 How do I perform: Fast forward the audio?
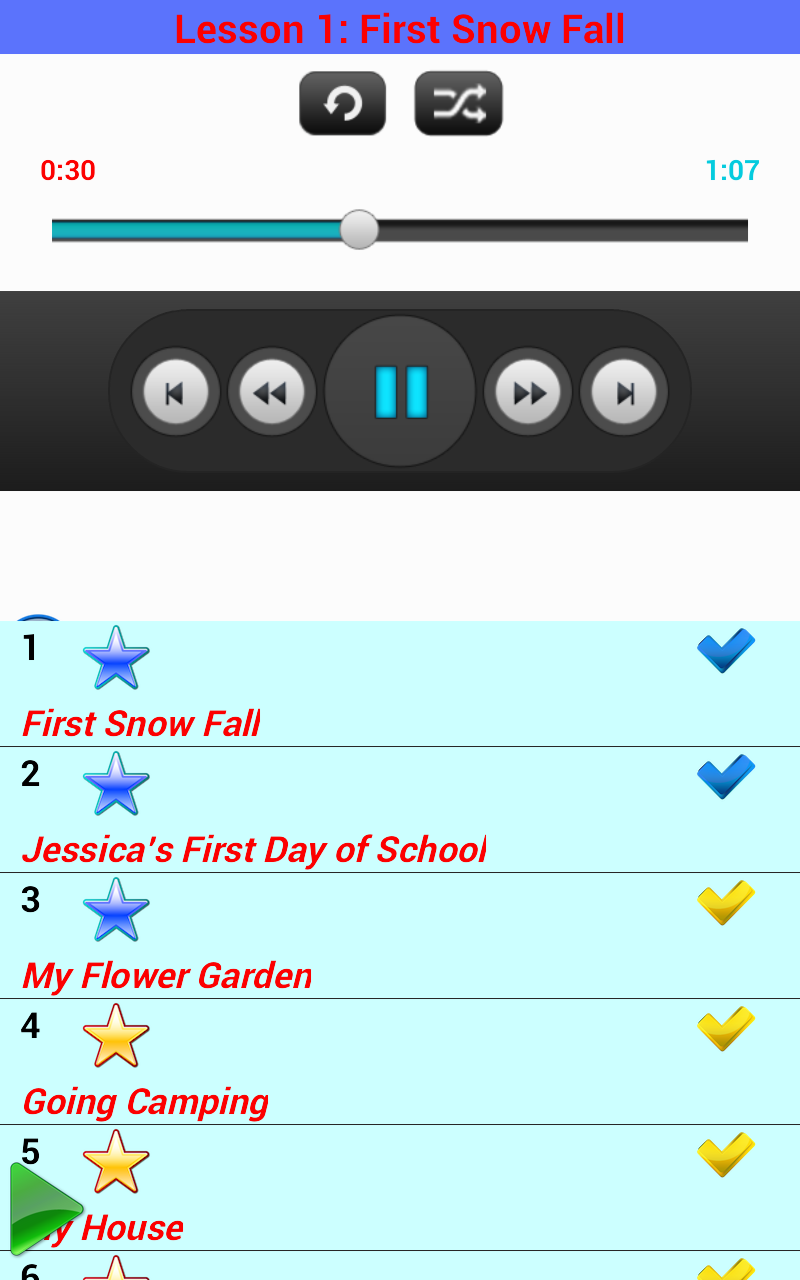coord(528,392)
